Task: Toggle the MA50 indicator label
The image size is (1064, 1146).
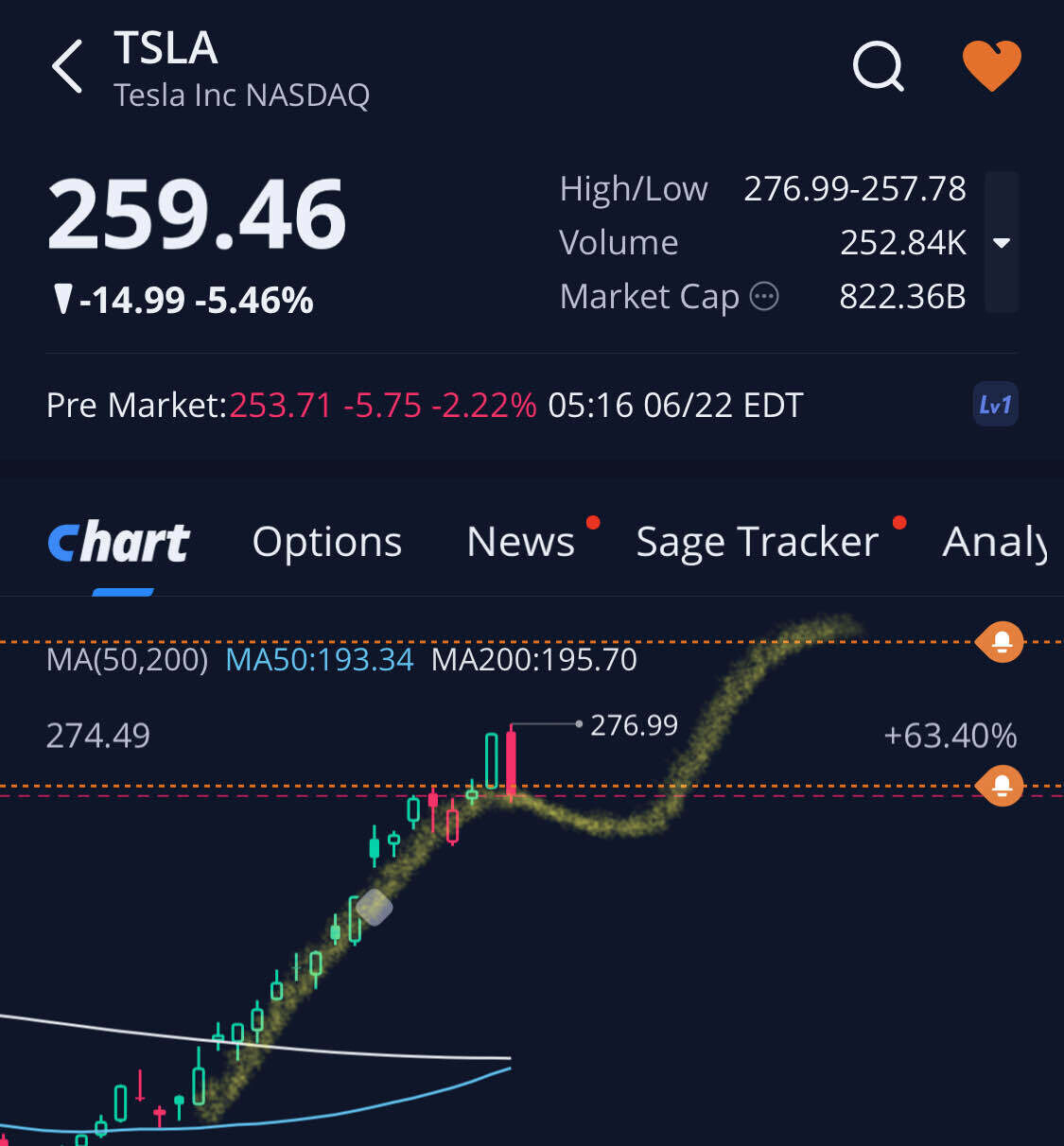Action: tap(318, 660)
